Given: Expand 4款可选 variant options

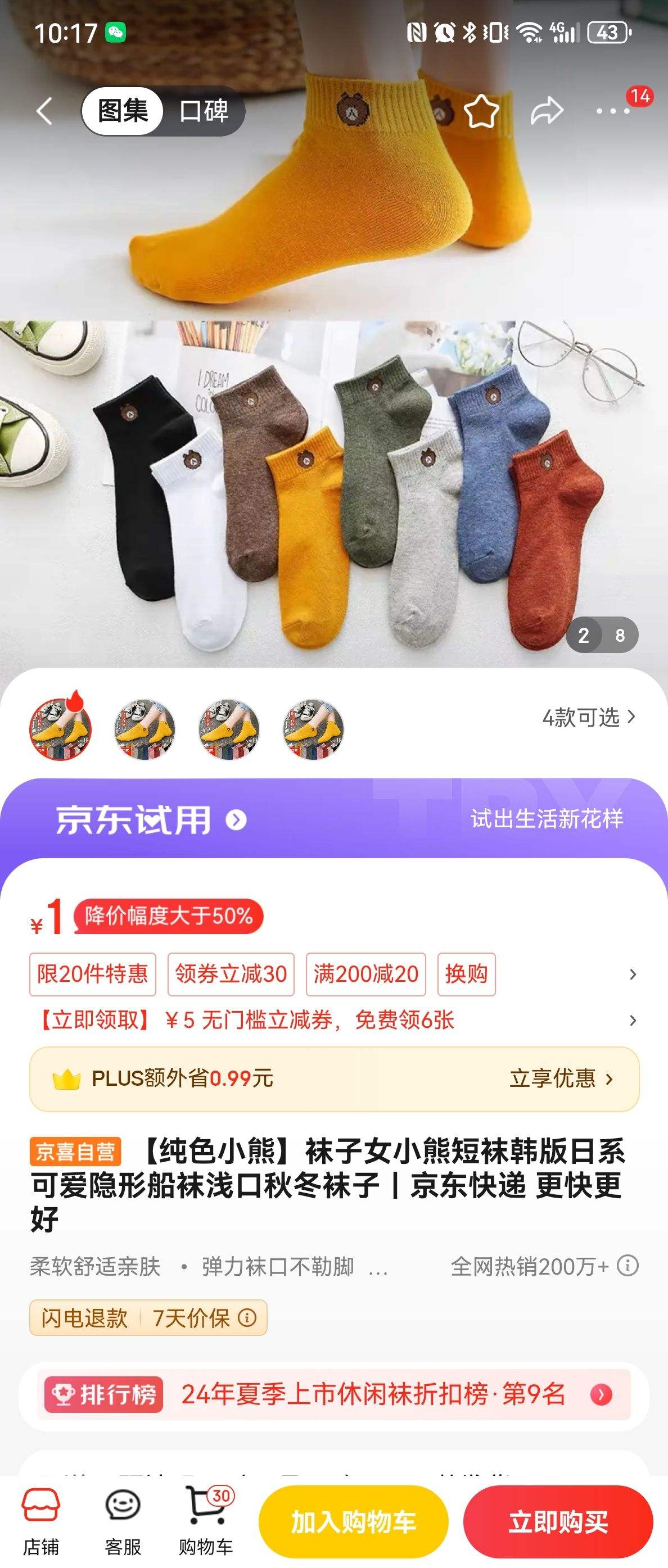Looking at the screenshot, I should click(588, 718).
